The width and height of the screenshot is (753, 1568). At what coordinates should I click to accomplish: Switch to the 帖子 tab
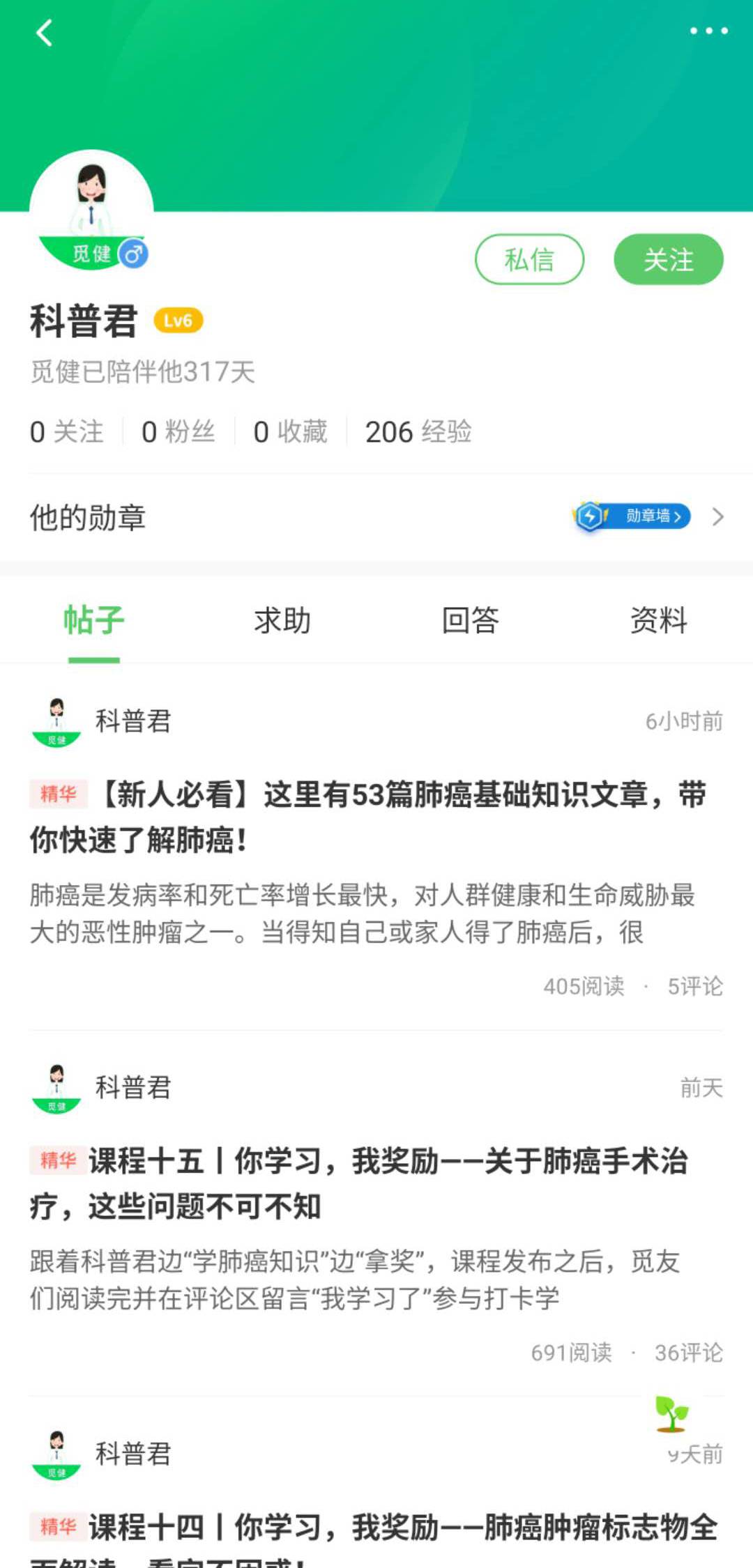(x=94, y=620)
